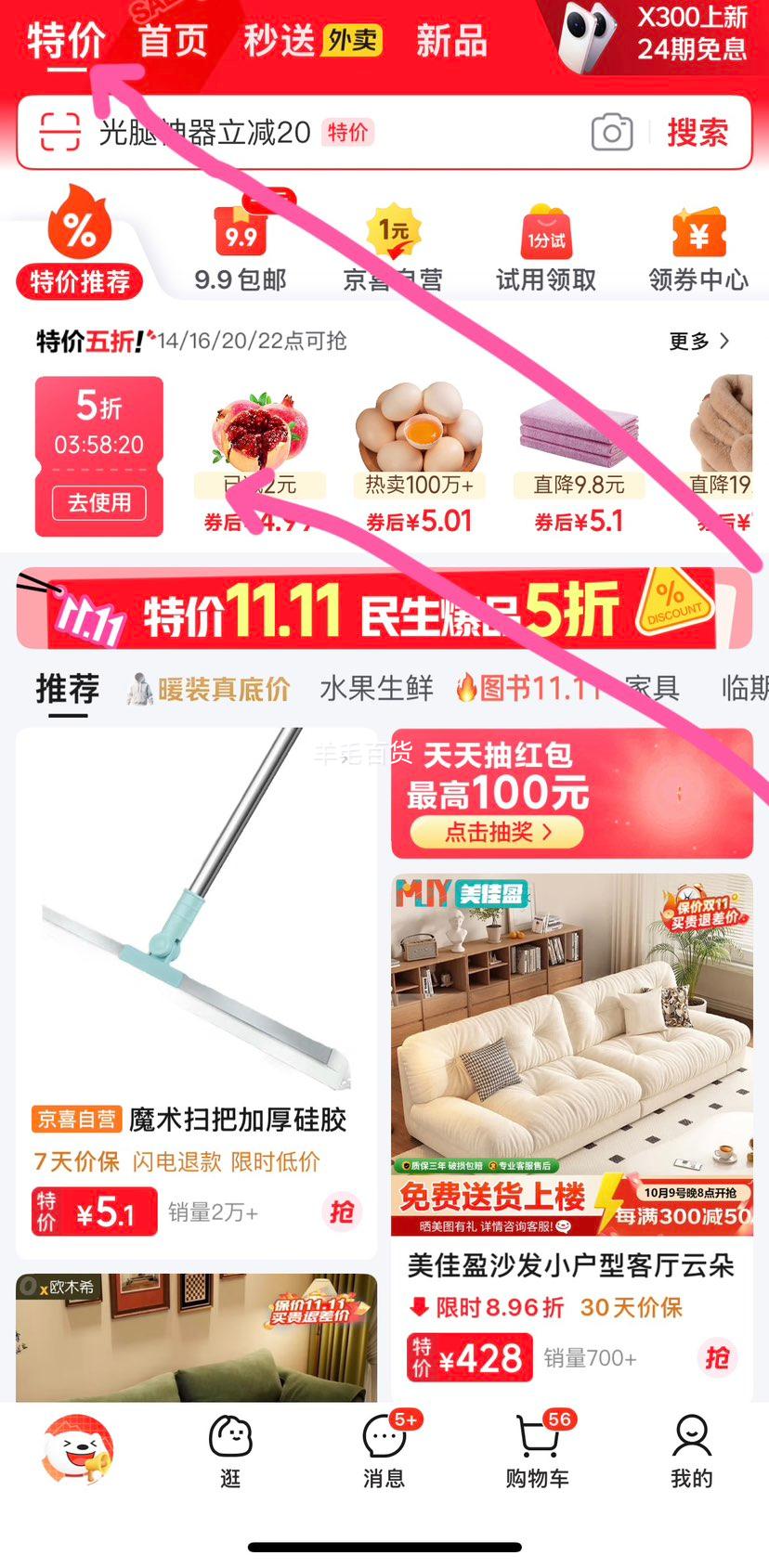Image resolution: width=769 pixels, height=1568 pixels.
Task: Open camera search icon
Action: pyautogui.click(x=611, y=133)
